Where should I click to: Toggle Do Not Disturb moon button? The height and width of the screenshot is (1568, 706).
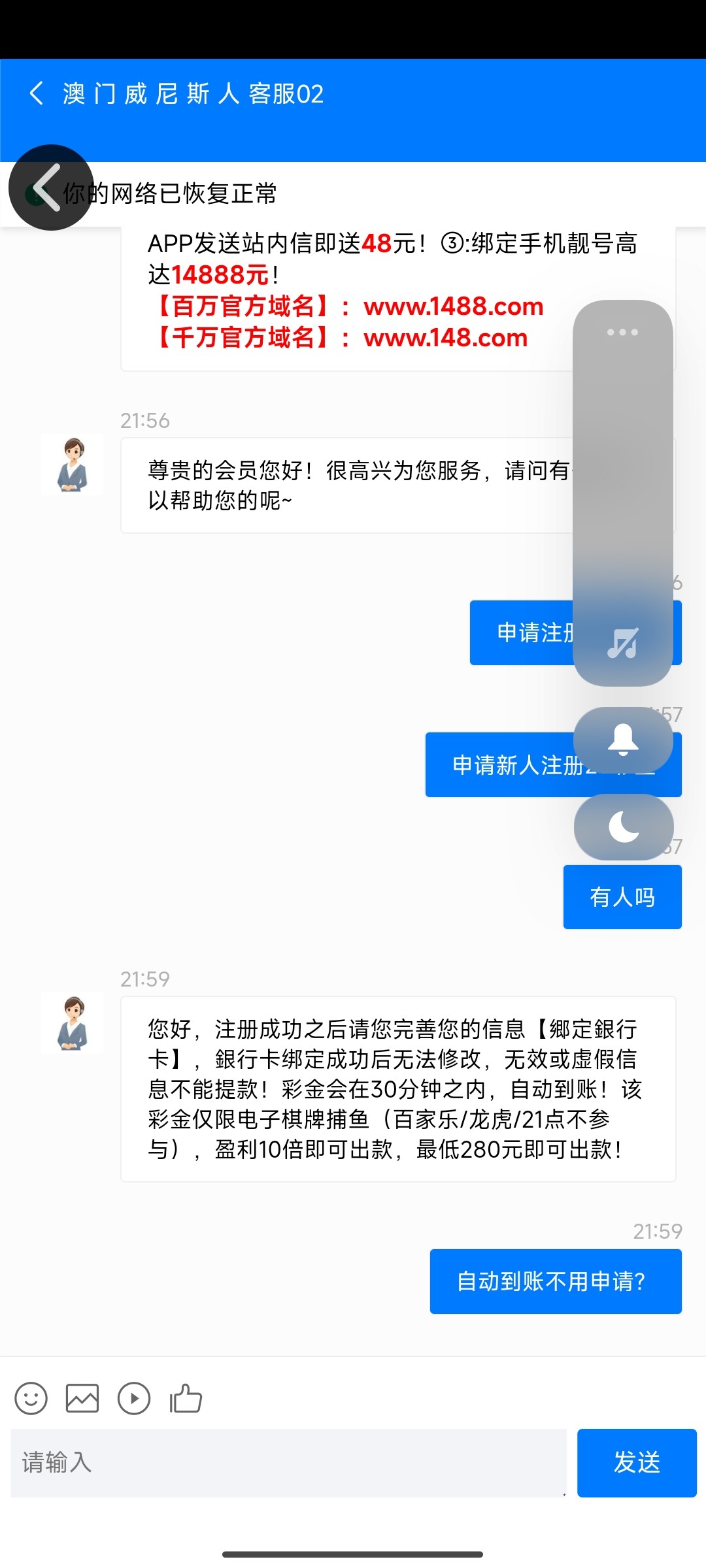(623, 826)
